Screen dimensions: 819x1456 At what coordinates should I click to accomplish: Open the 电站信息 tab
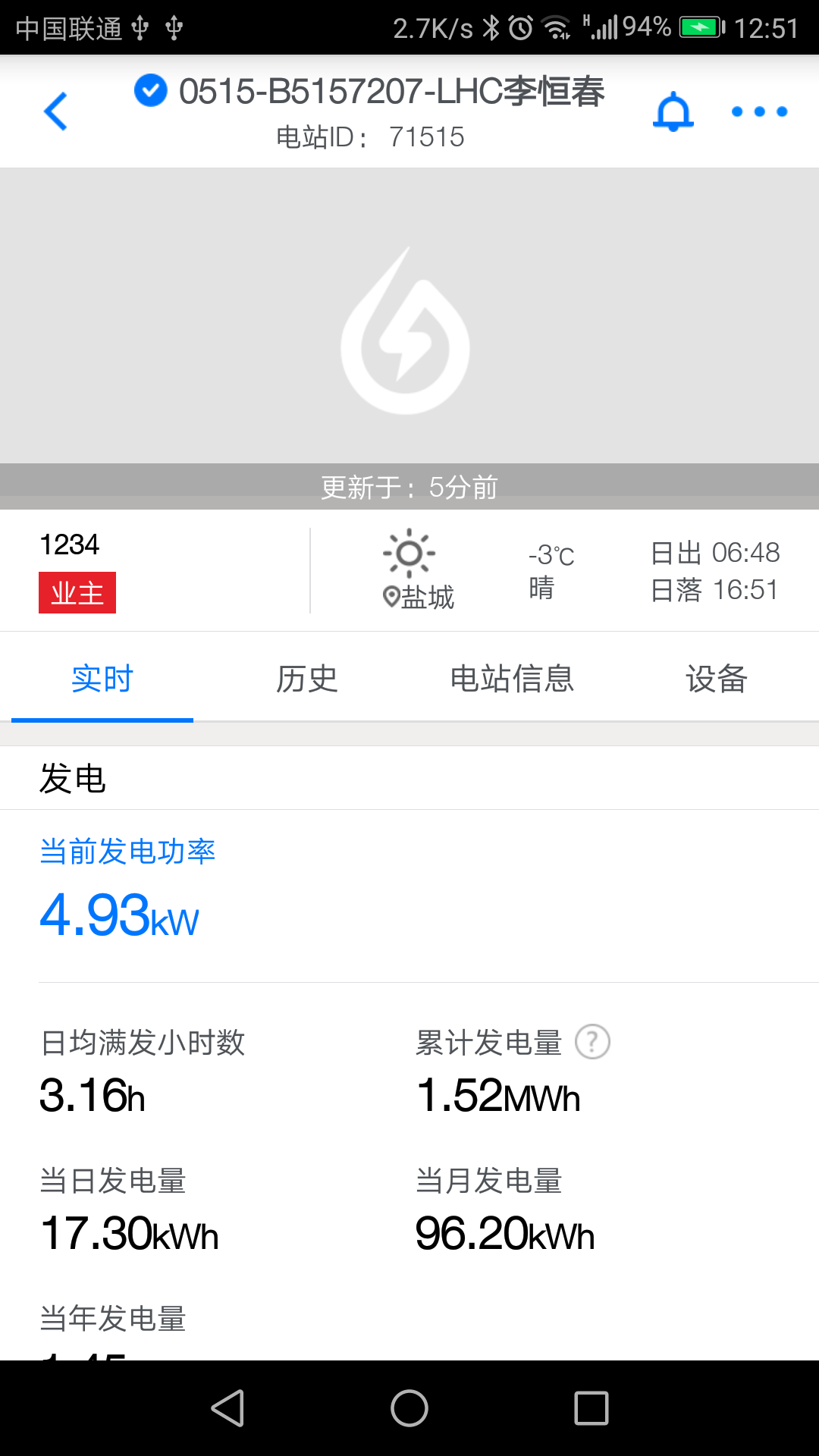(512, 679)
